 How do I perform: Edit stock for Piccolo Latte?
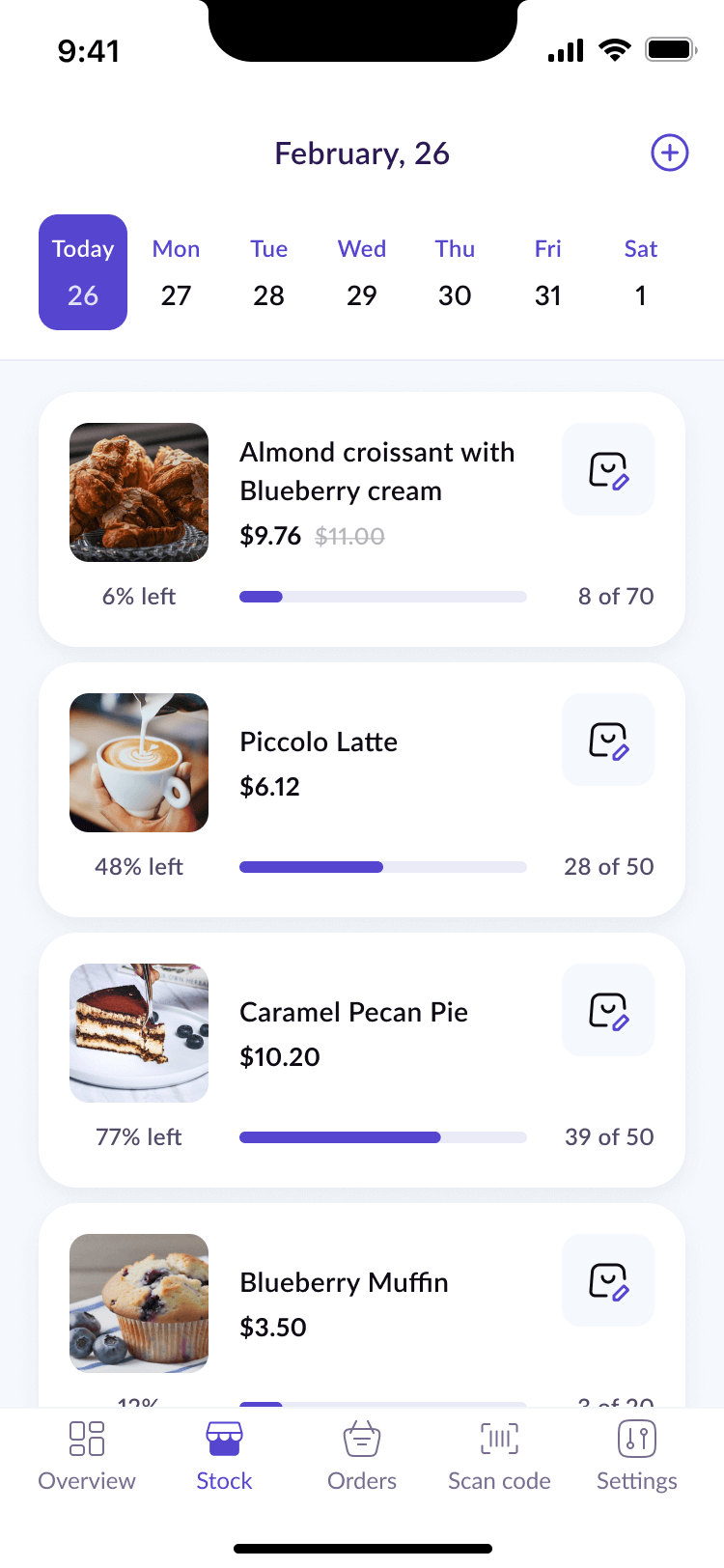click(608, 740)
